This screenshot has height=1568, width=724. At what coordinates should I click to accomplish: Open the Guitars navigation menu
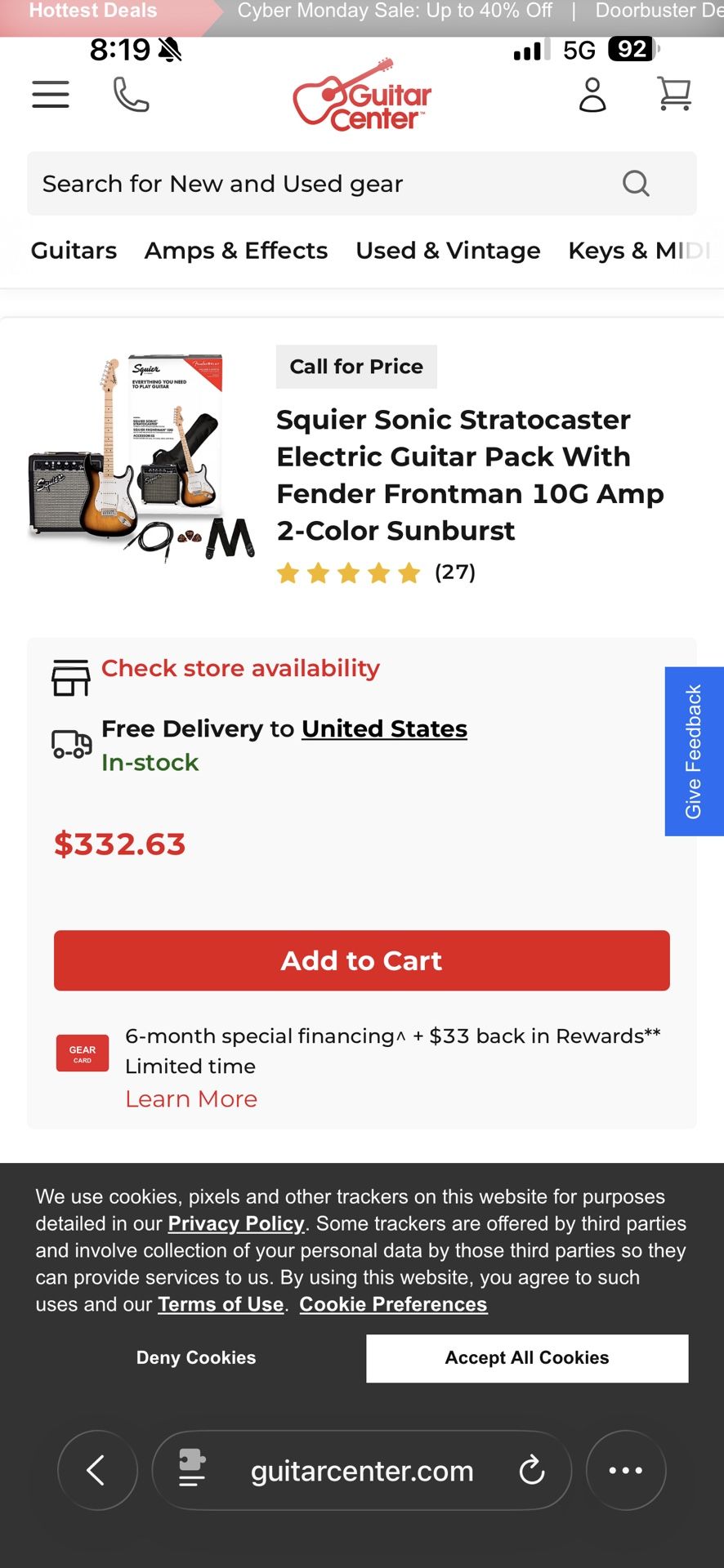click(x=73, y=251)
